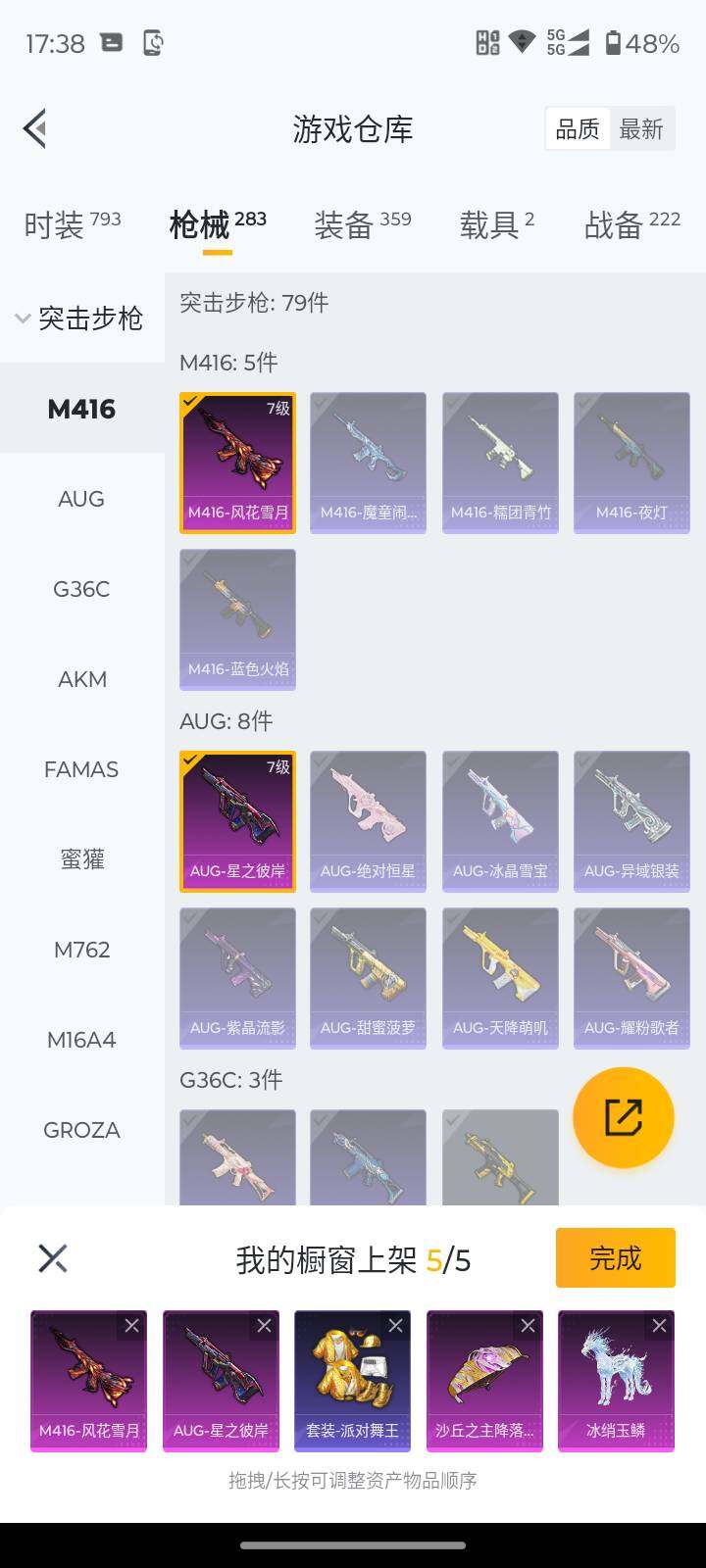Open the 战备 tab
The image size is (706, 1568).
pos(631,224)
